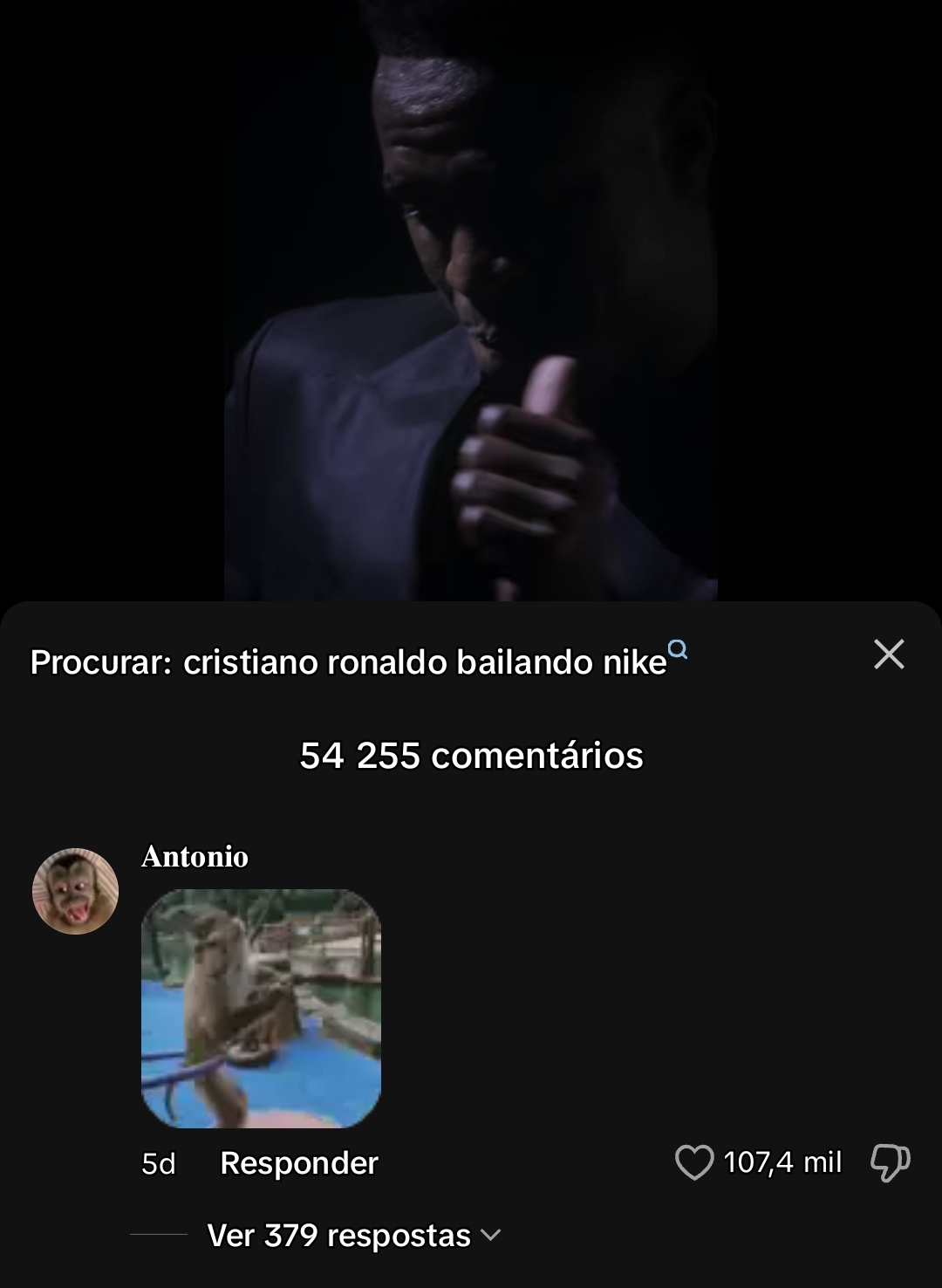The height and width of the screenshot is (1288, 942).
Task: Search for cristiano ronaldo bailando nike
Action: click(358, 662)
